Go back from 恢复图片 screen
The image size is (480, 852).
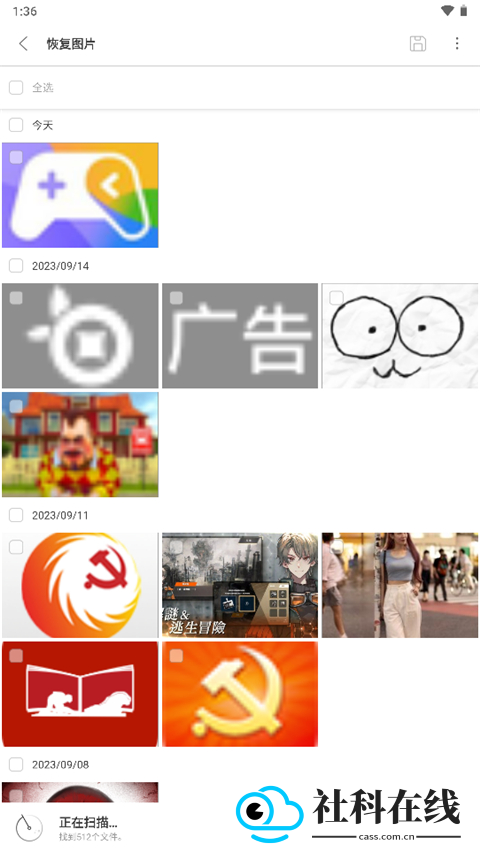[23, 44]
